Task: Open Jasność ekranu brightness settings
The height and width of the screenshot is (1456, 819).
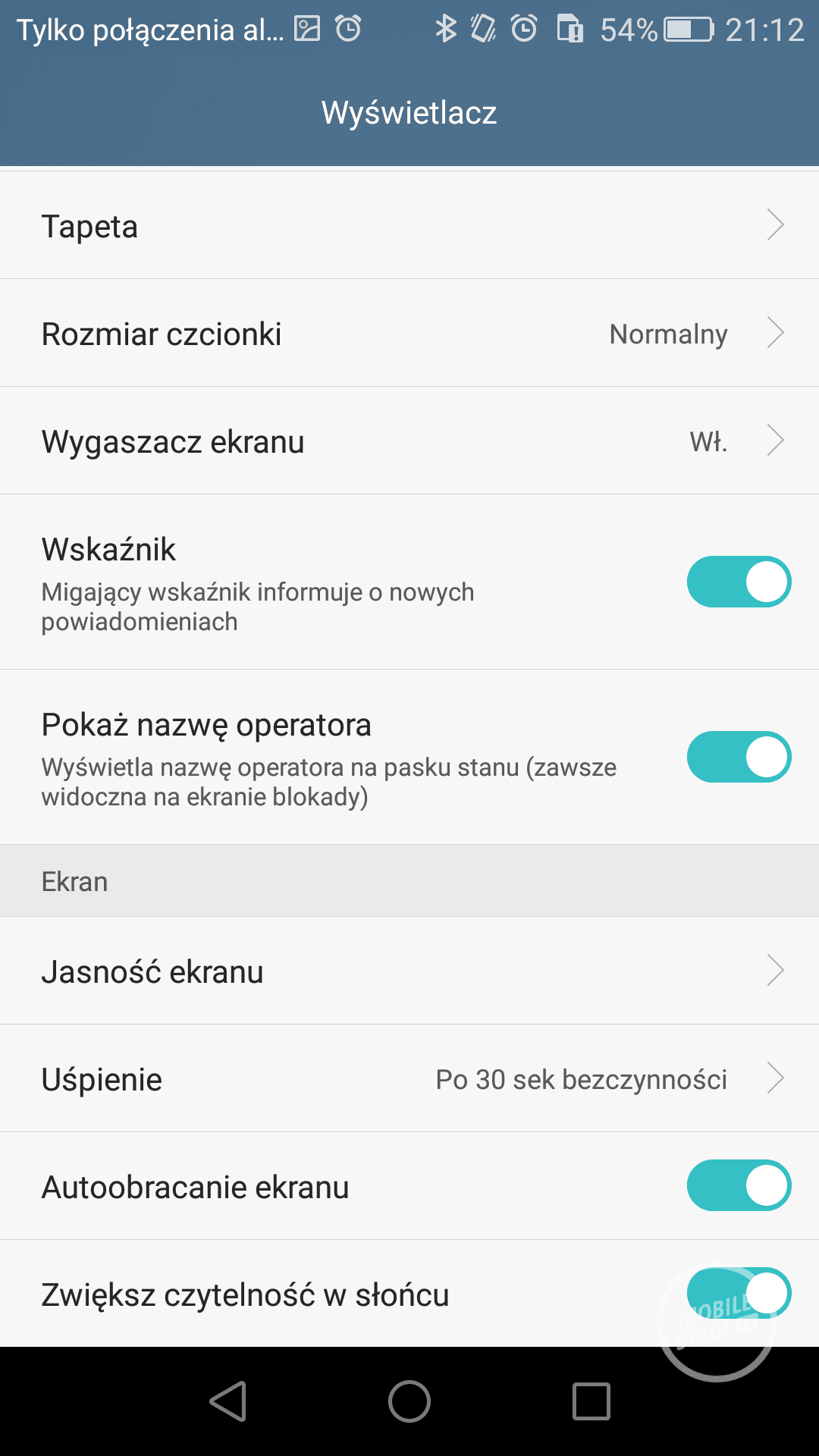Action: [409, 971]
